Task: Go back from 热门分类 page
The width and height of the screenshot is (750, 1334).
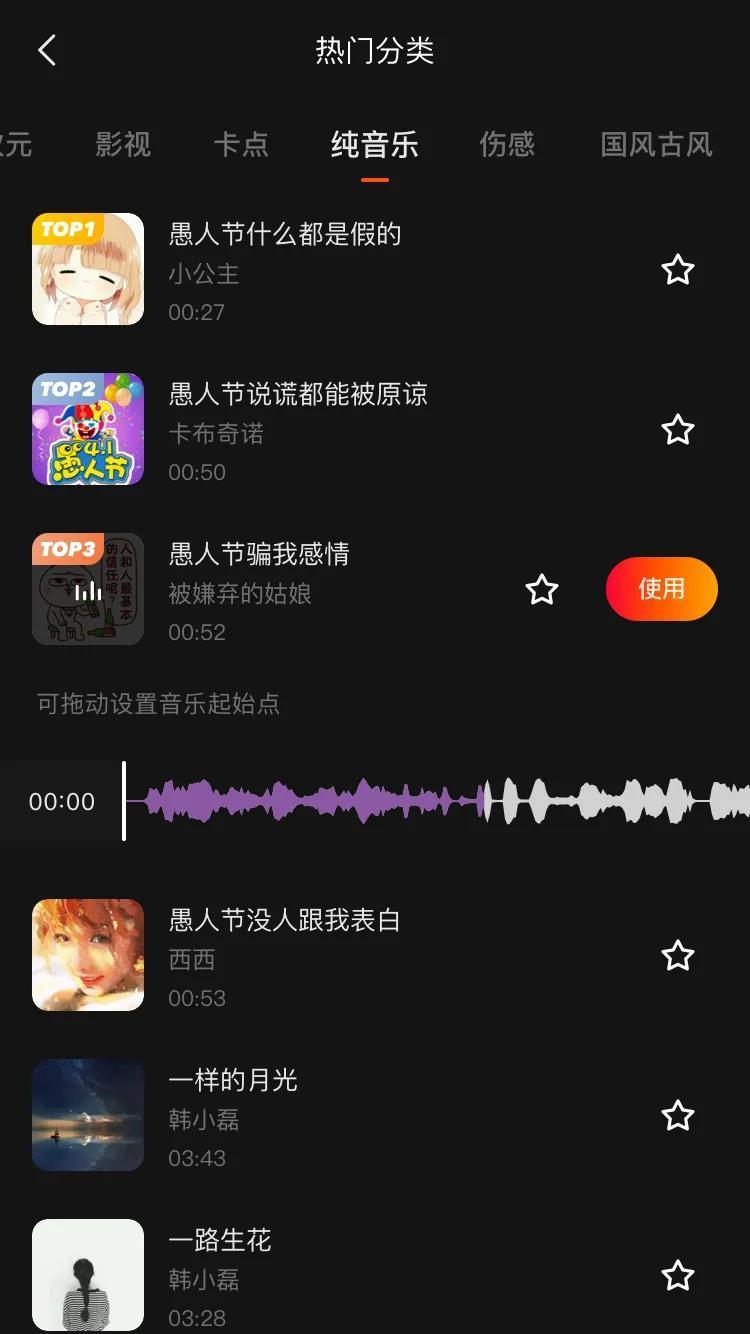Action: click(47, 50)
